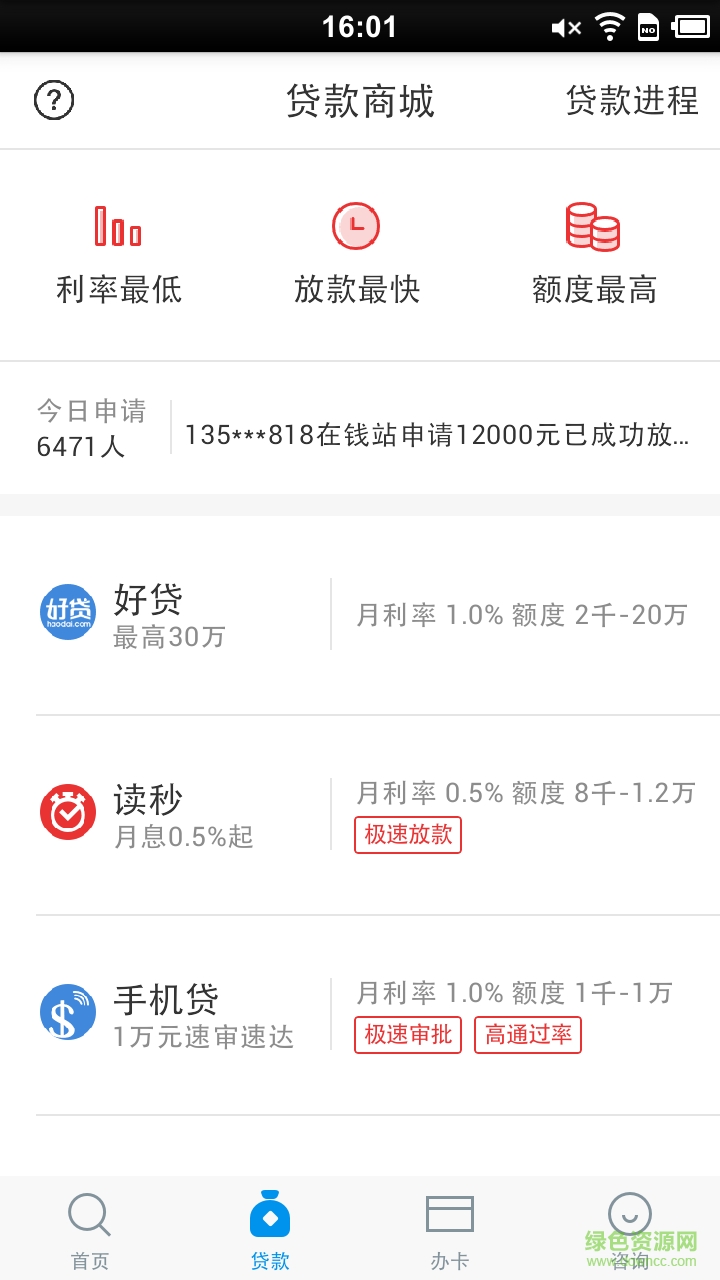Switch to the 首页 tab
Screen dimensions: 720x1280
89,1230
